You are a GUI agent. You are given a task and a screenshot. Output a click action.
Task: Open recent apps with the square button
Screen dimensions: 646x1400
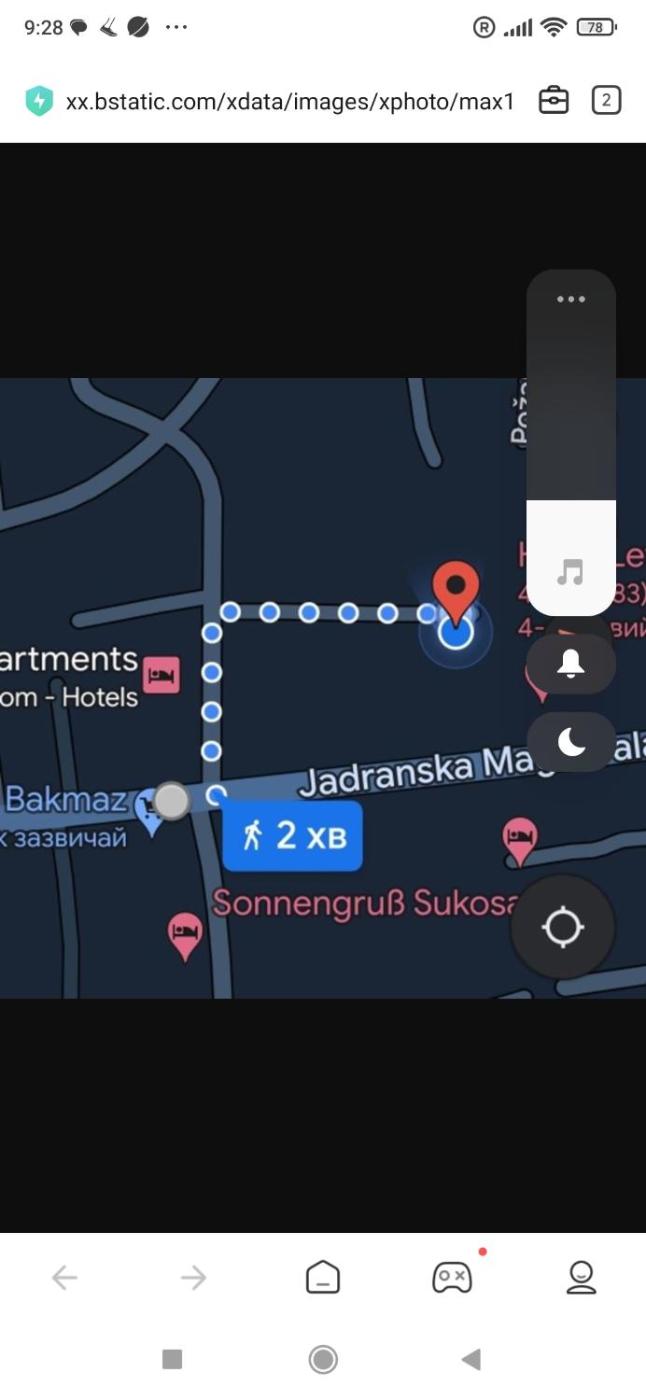[x=172, y=1359]
